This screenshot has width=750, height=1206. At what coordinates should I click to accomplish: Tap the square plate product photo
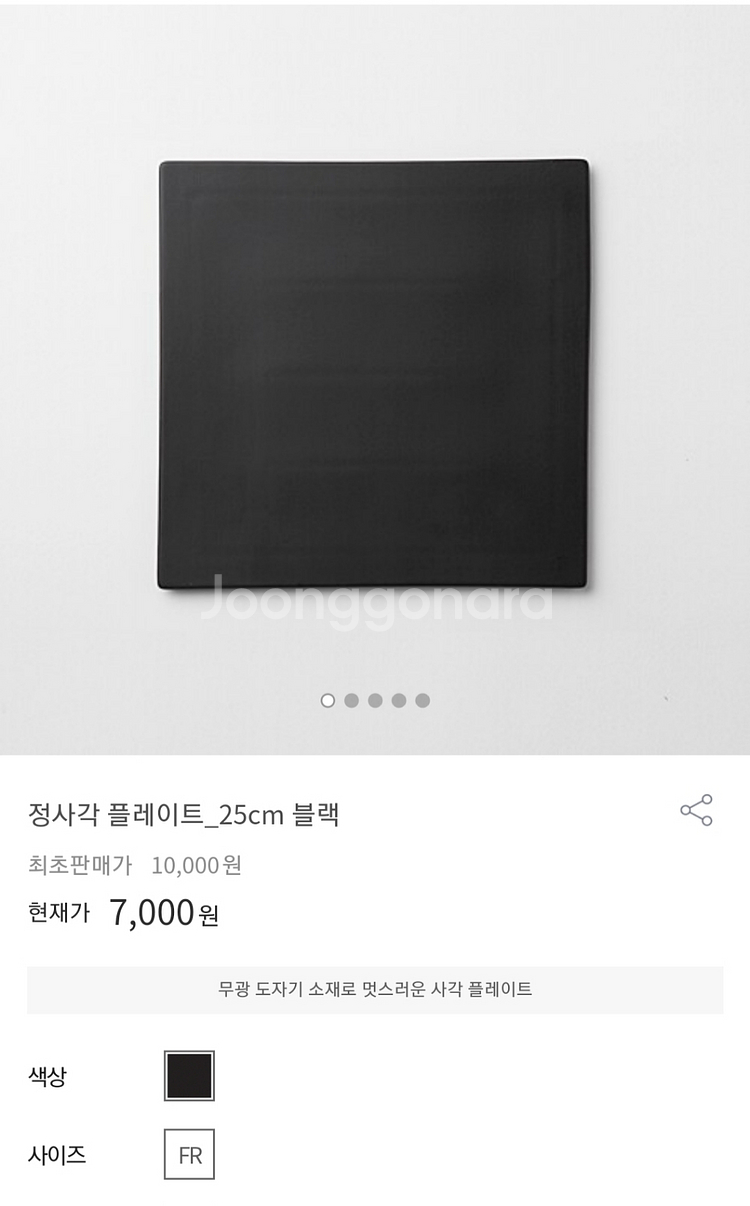tap(375, 374)
